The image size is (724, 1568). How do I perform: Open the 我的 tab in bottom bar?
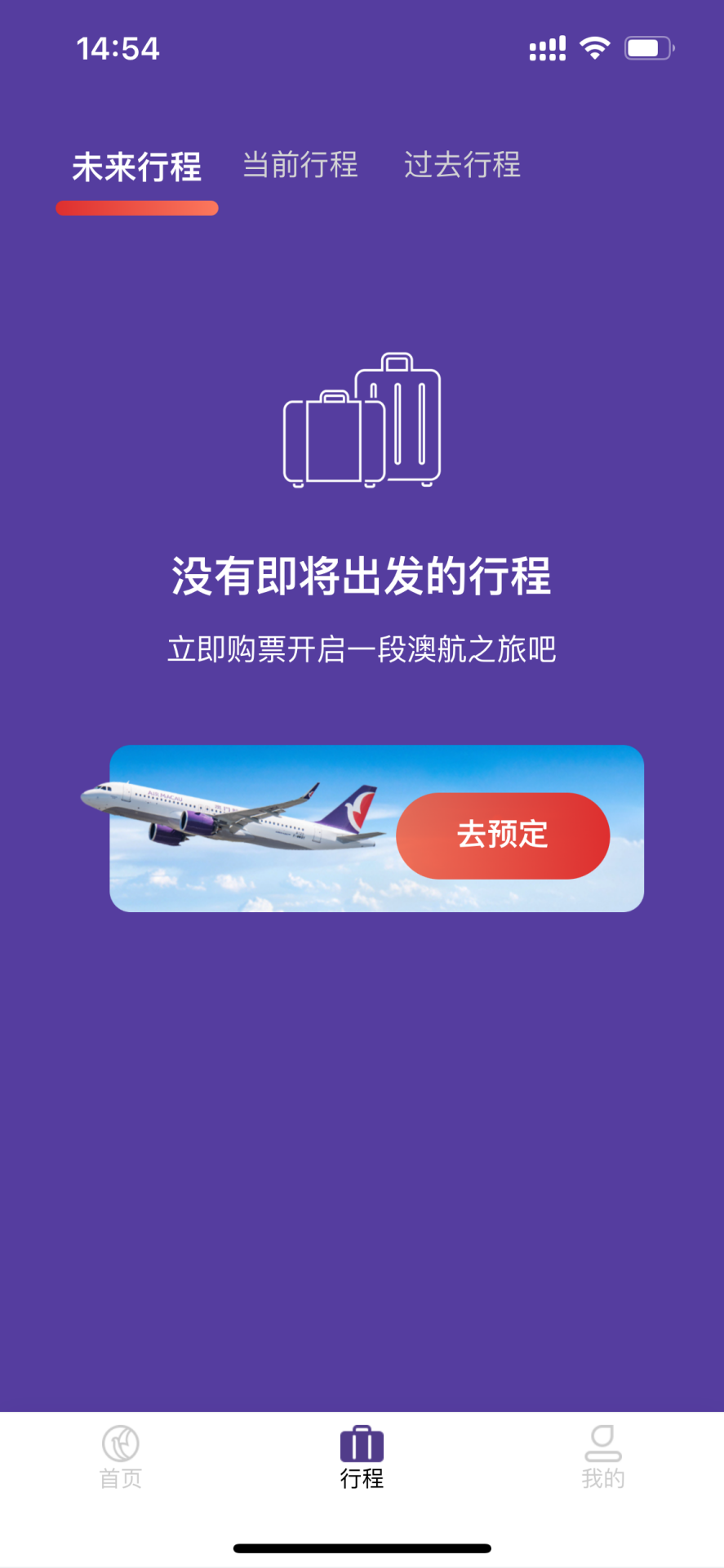click(603, 1458)
